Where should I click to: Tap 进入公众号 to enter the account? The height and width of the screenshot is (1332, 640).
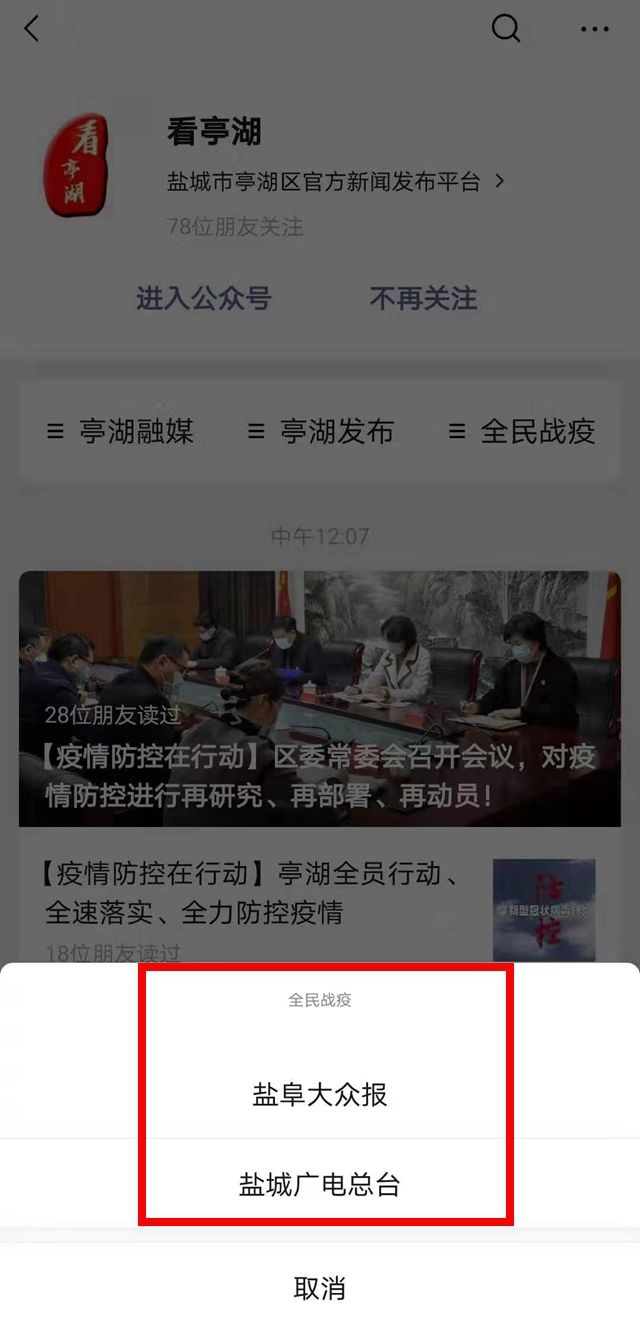(204, 298)
